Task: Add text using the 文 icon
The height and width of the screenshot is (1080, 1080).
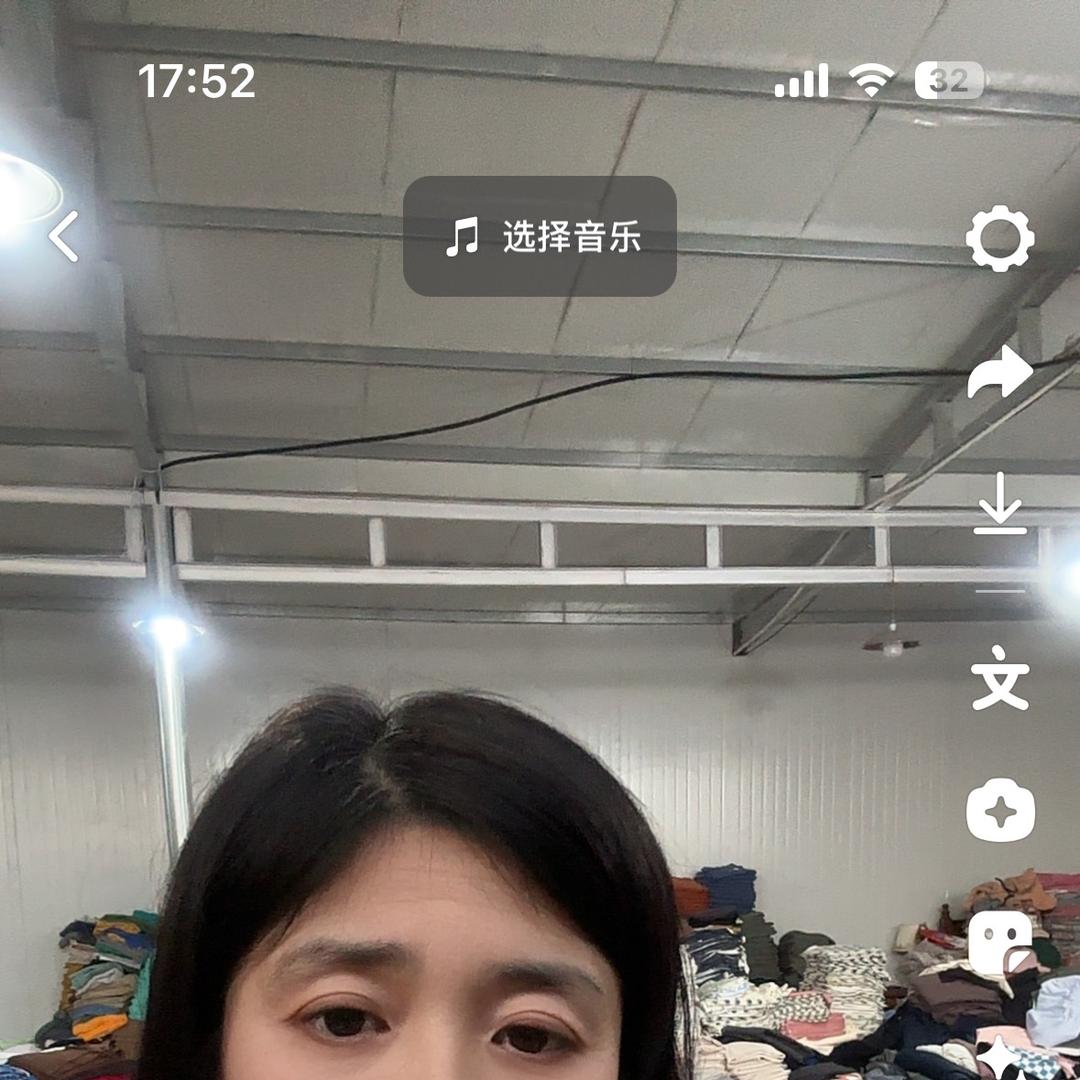Action: [1000, 678]
